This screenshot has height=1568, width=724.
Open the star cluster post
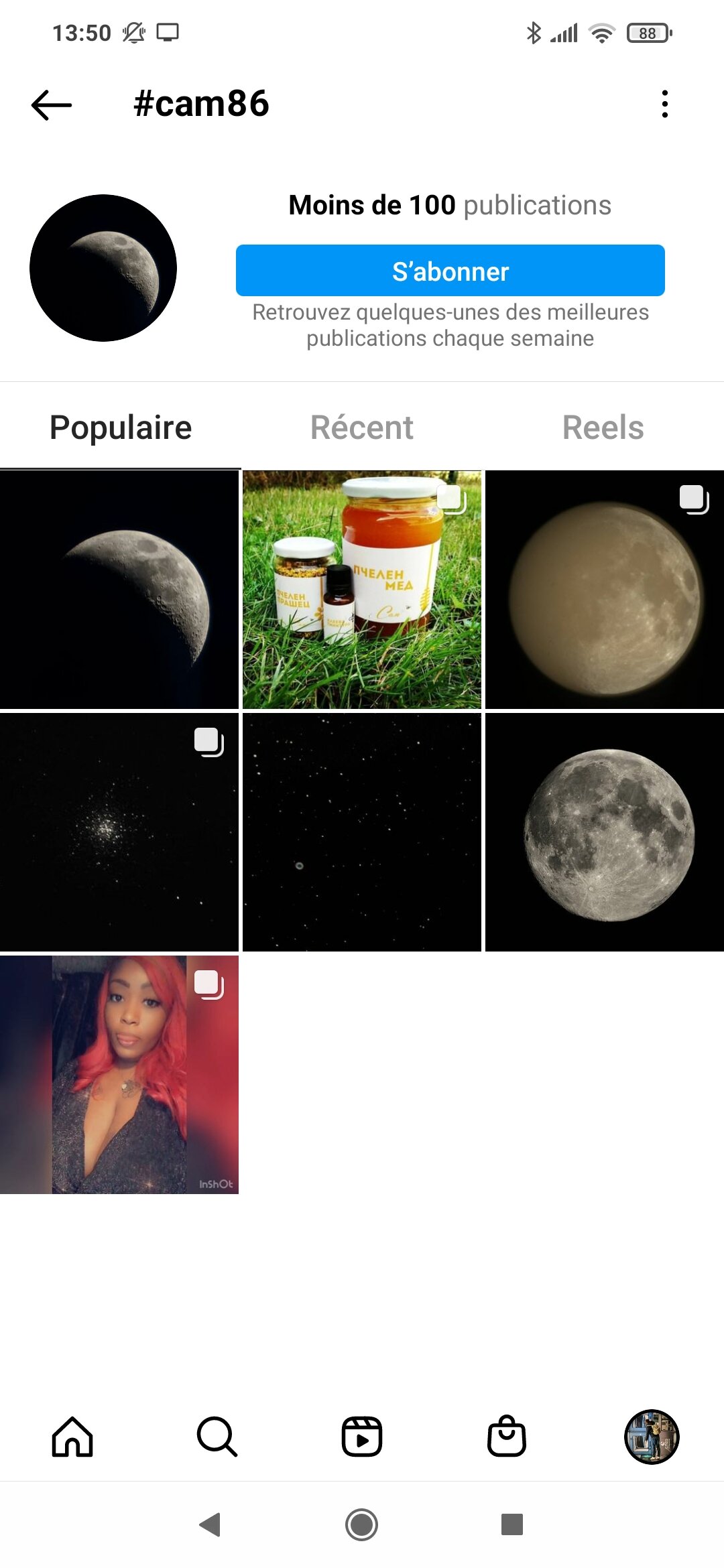tap(119, 832)
